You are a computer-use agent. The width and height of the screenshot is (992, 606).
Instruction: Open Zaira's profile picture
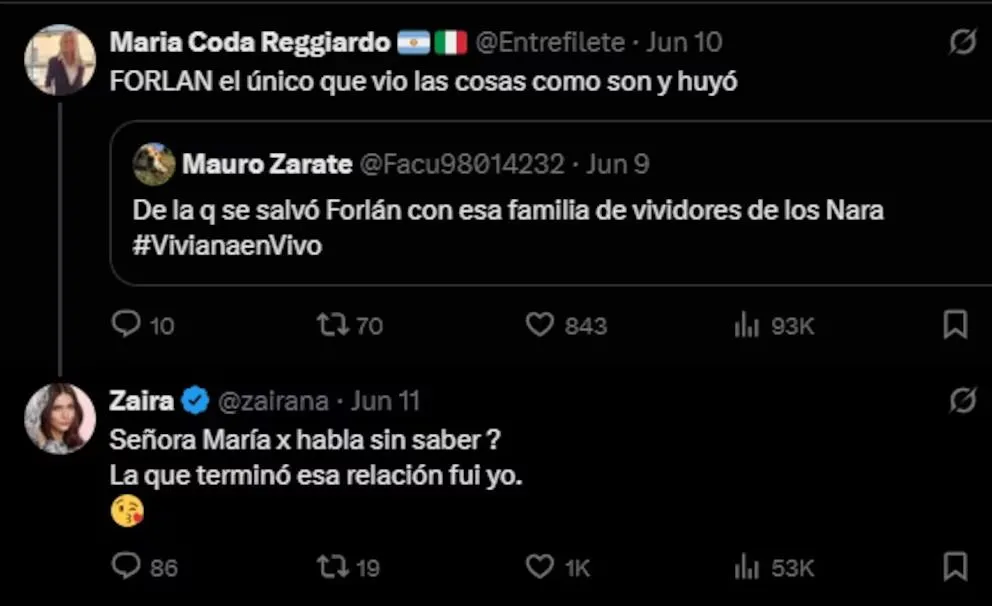click(x=60, y=418)
